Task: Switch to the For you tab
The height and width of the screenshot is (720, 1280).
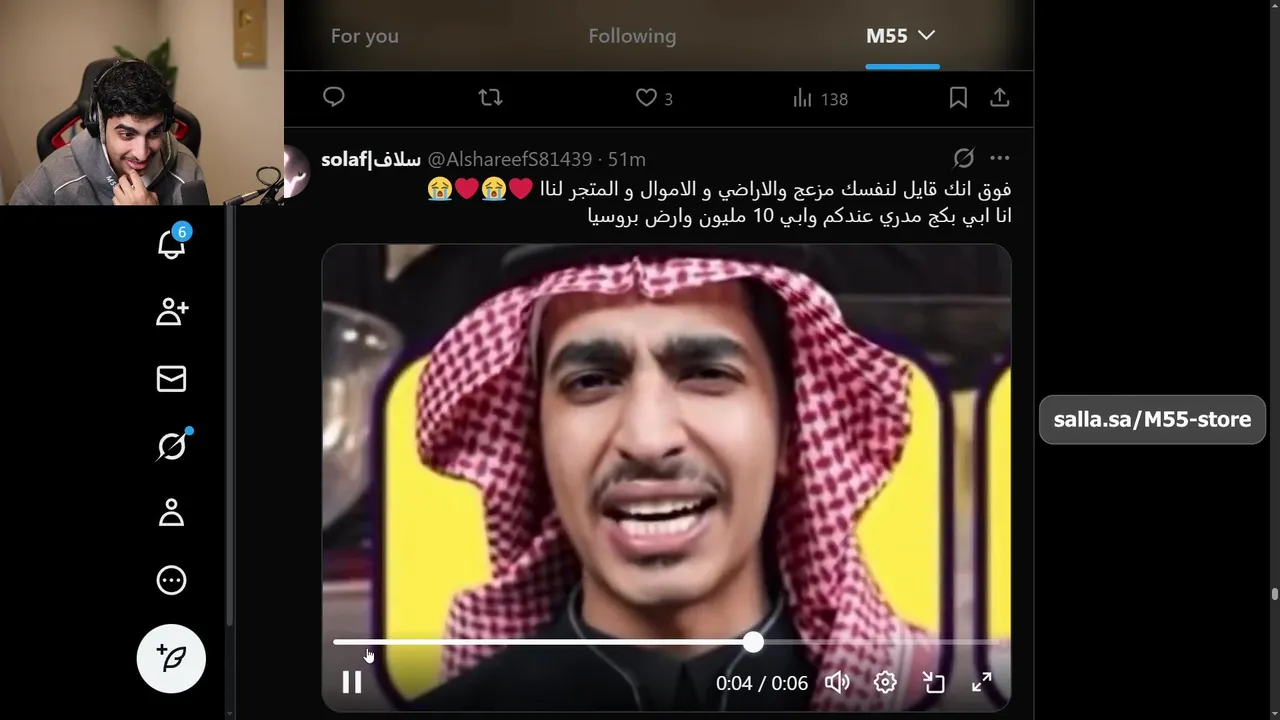Action: [x=365, y=36]
